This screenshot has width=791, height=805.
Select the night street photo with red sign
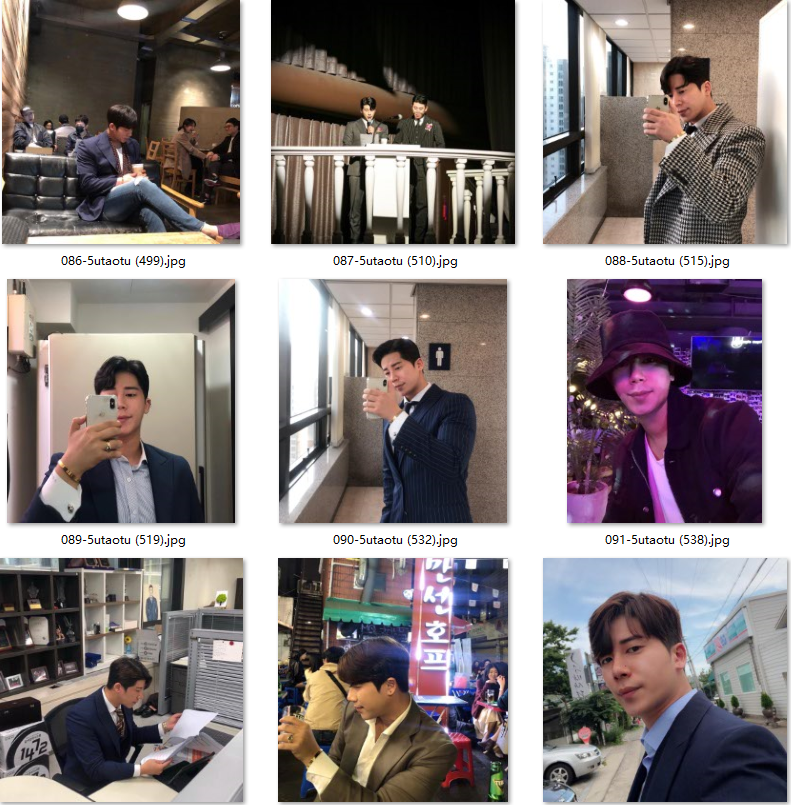(x=393, y=680)
